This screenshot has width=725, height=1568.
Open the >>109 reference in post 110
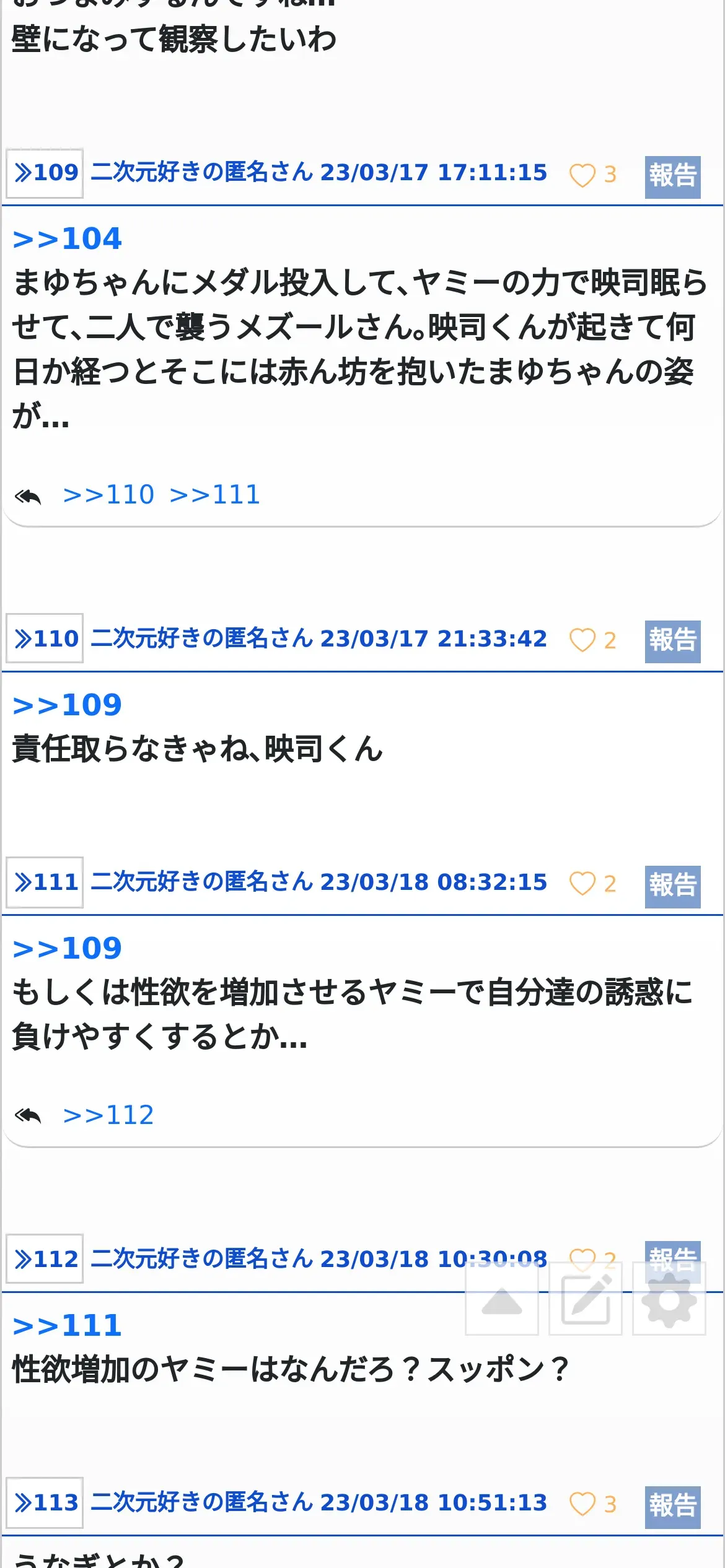click(67, 705)
